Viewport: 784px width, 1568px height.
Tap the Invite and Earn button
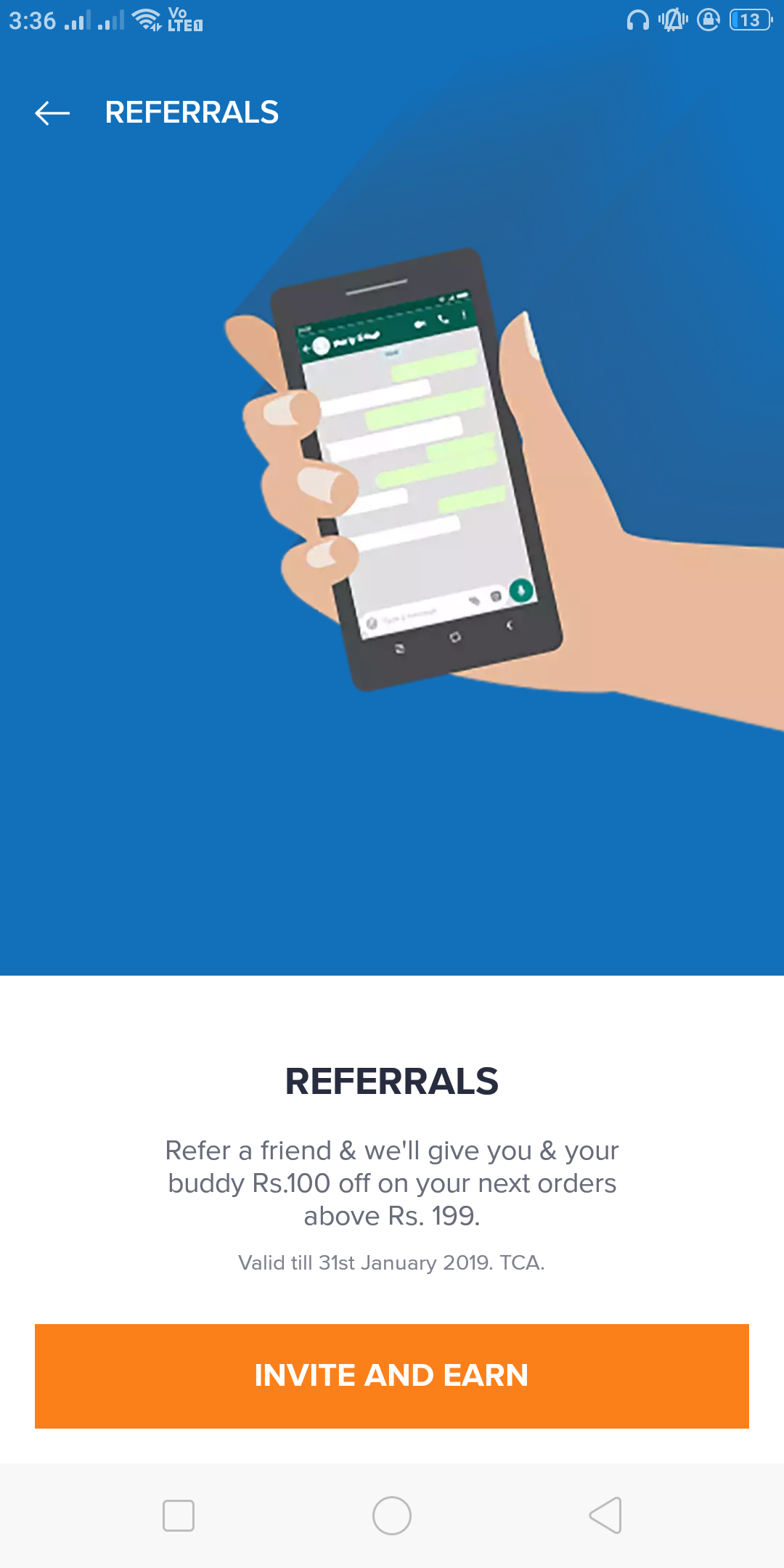pos(392,1376)
